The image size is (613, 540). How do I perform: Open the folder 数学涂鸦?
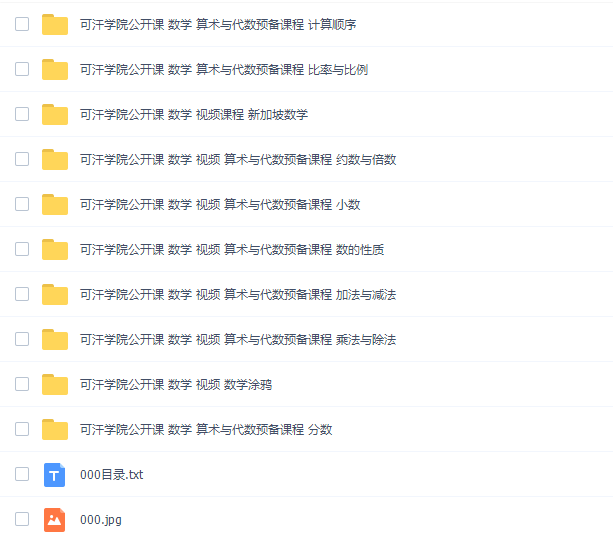(x=175, y=384)
